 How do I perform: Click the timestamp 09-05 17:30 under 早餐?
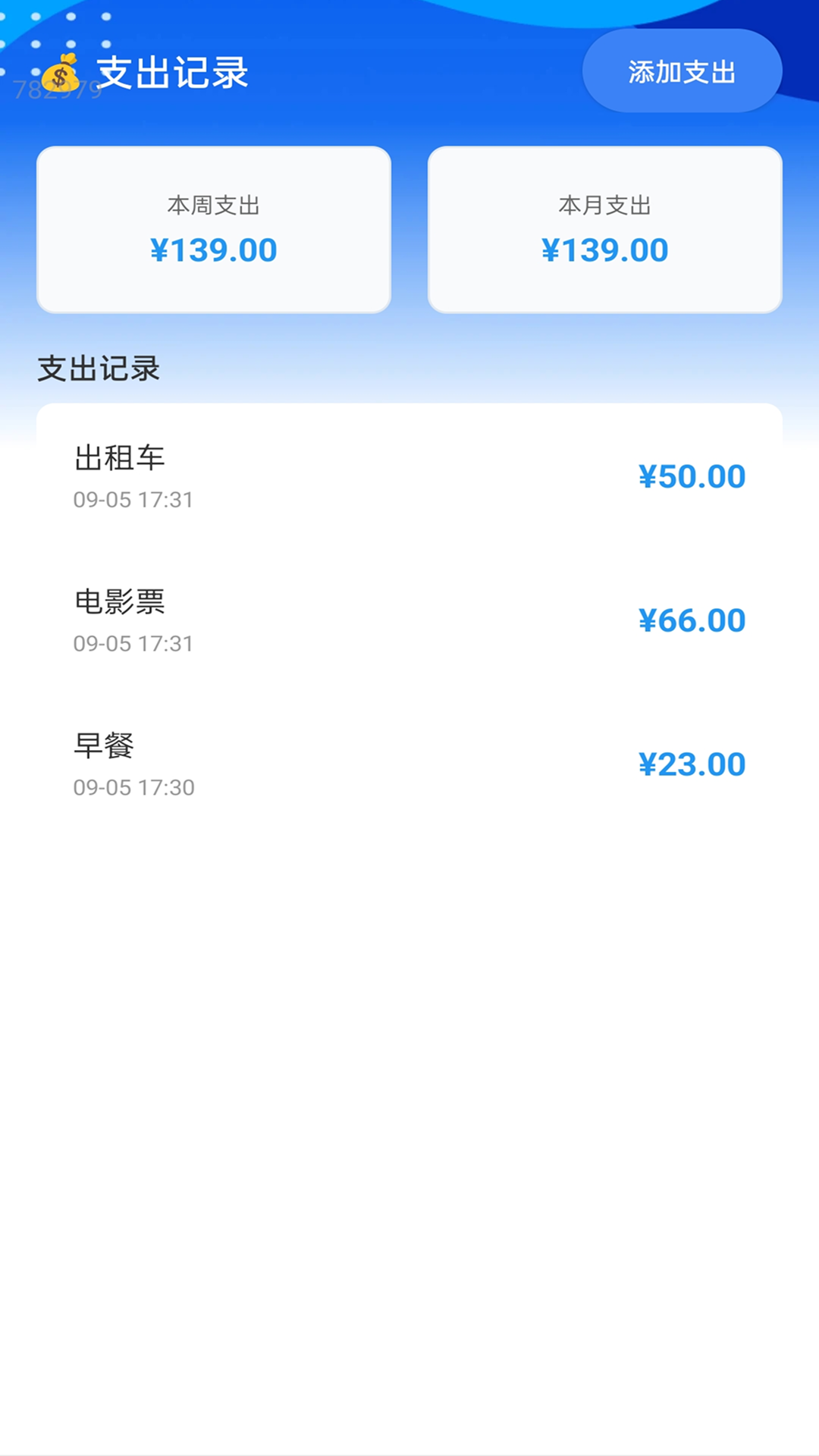[x=133, y=787]
